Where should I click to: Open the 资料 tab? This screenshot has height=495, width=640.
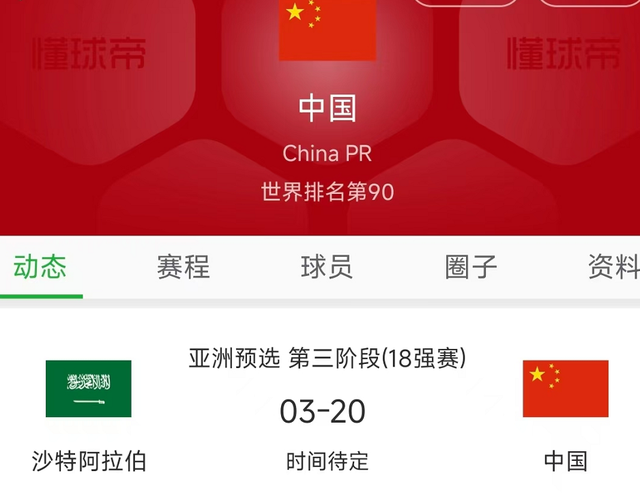click(612, 267)
